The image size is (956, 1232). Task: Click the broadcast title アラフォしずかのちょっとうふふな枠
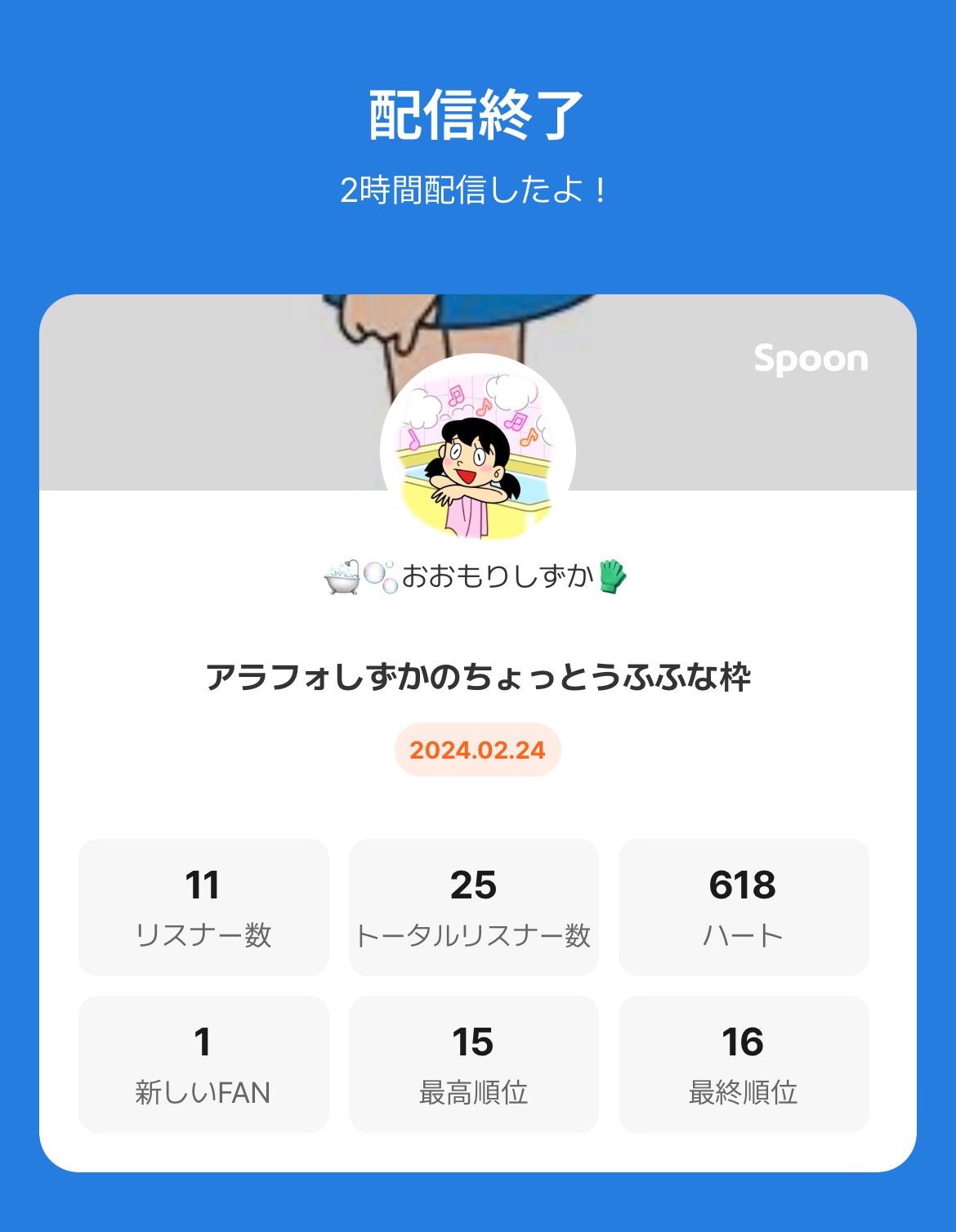click(x=477, y=675)
